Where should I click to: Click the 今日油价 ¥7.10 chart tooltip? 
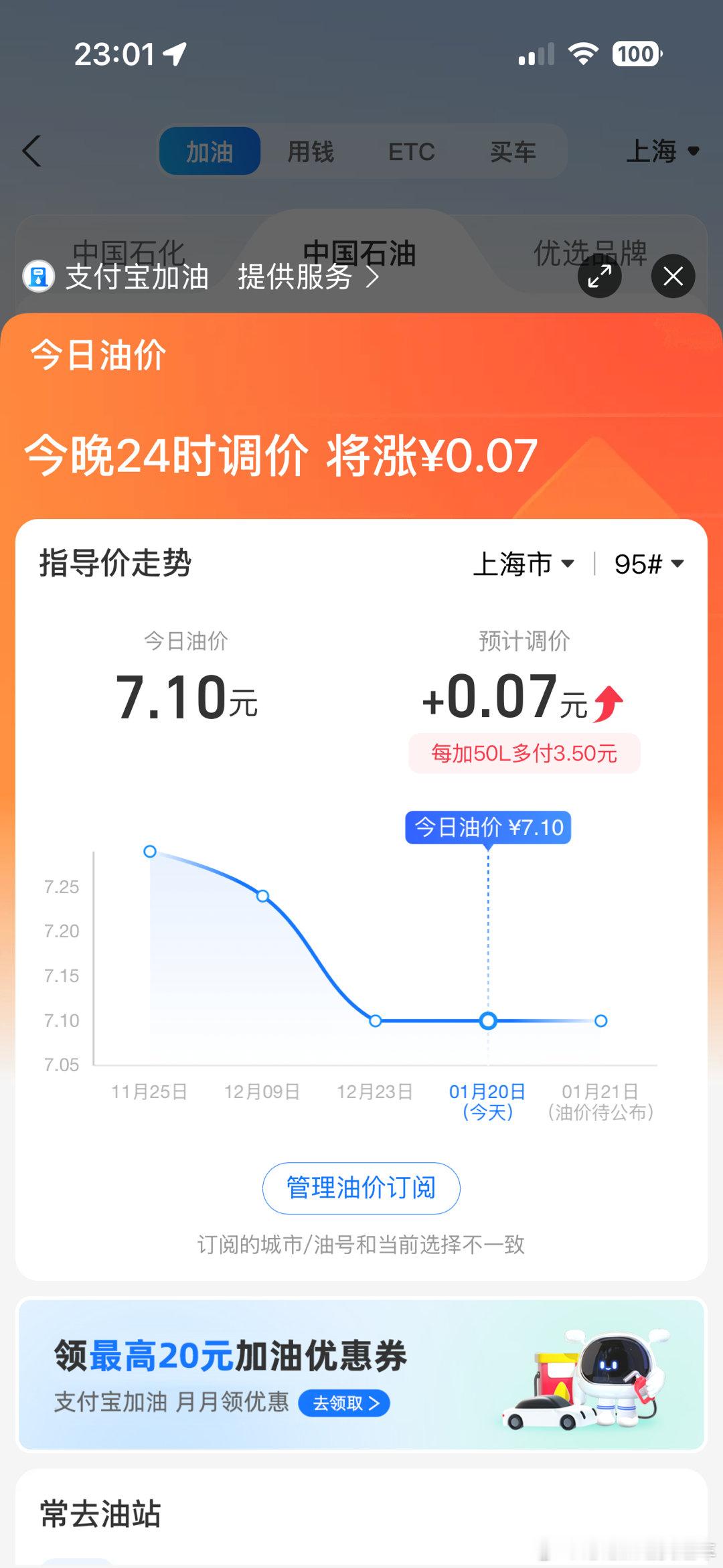[x=489, y=828]
